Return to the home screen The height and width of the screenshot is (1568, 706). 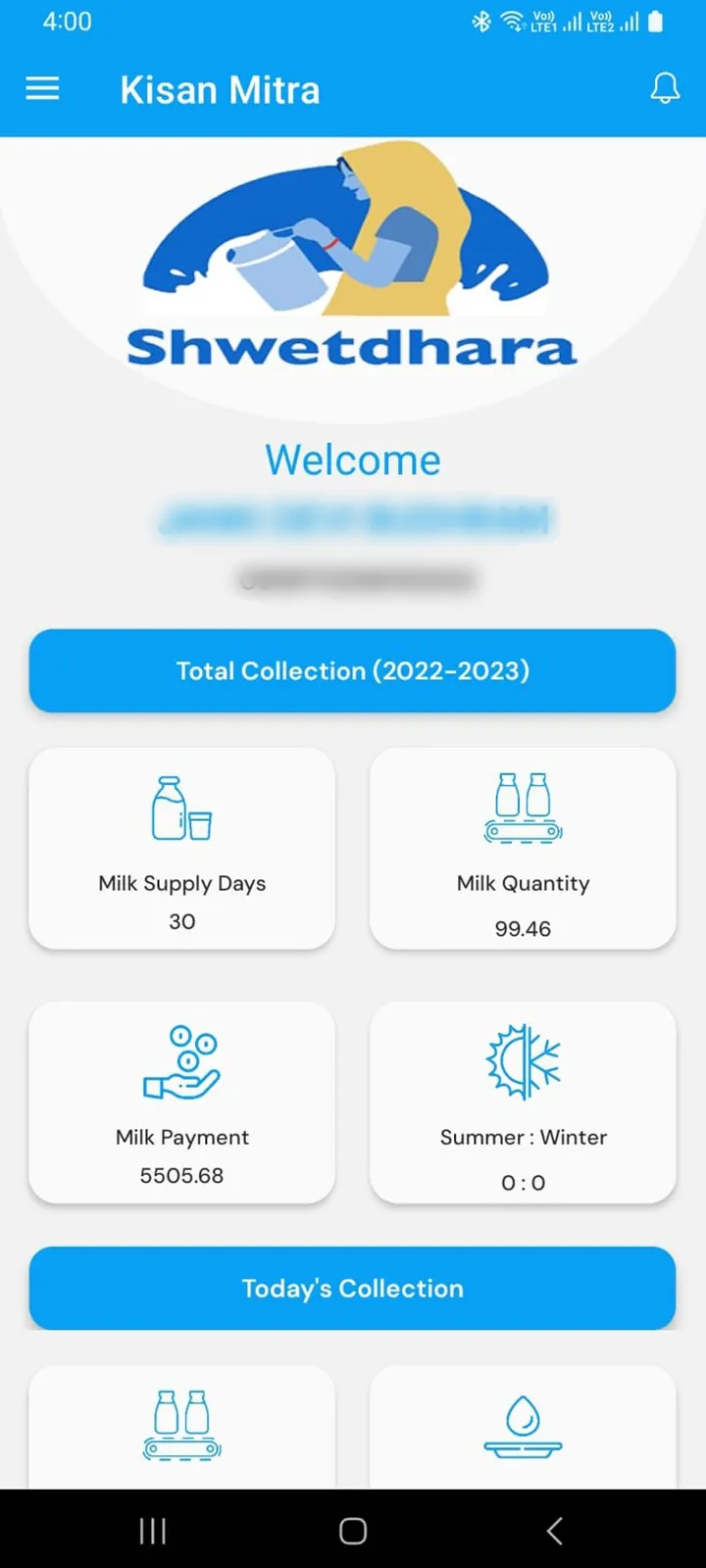(353, 1531)
